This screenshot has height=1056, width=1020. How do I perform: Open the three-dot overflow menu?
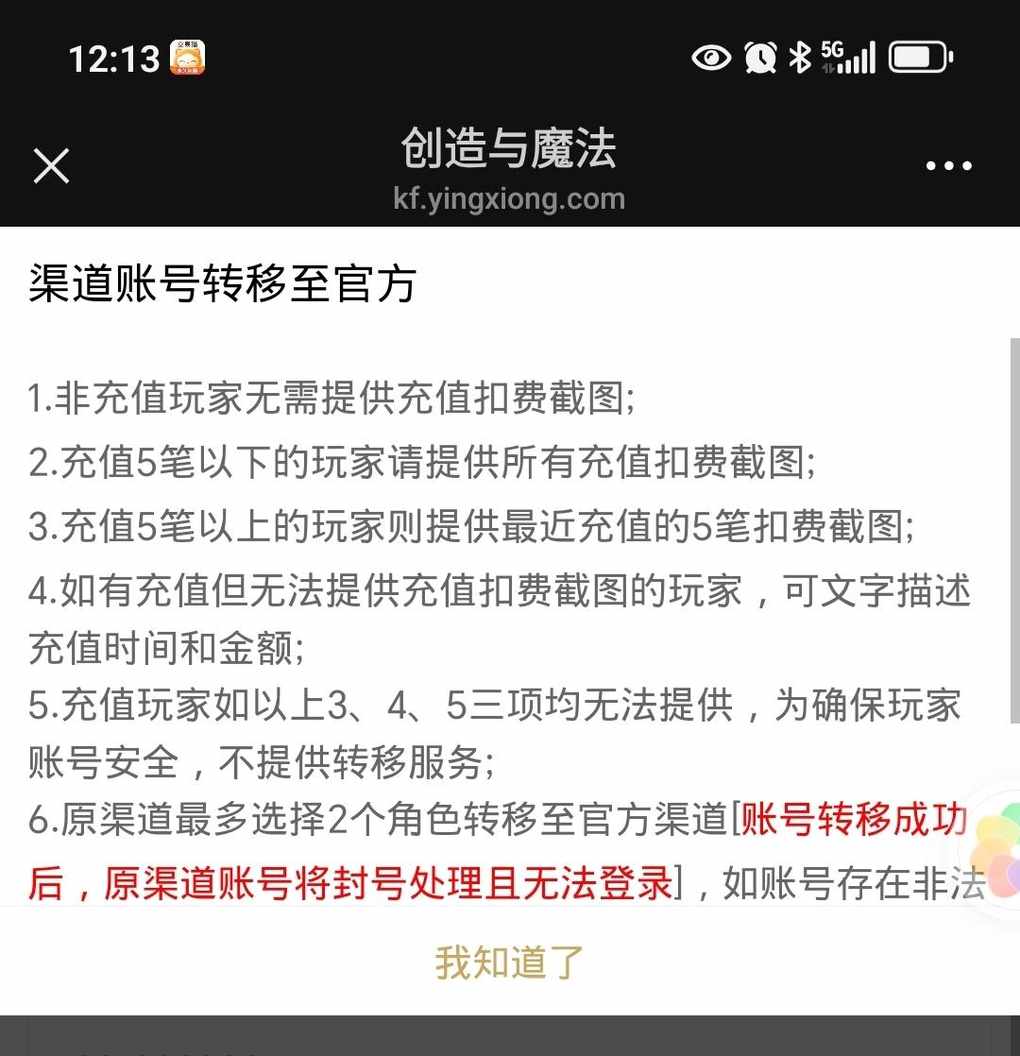(948, 166)
